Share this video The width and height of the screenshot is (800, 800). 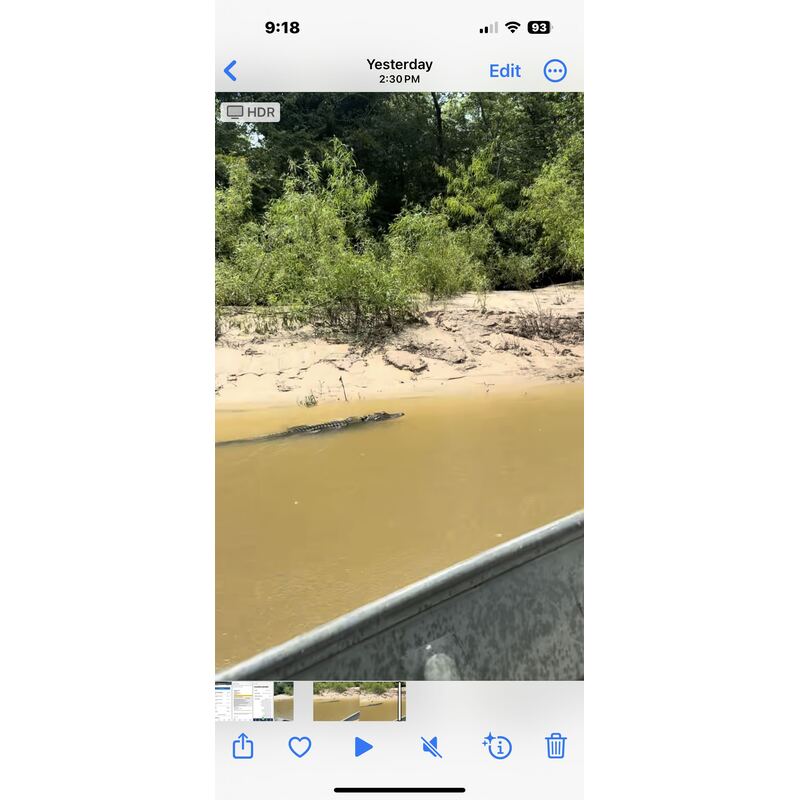243,746
